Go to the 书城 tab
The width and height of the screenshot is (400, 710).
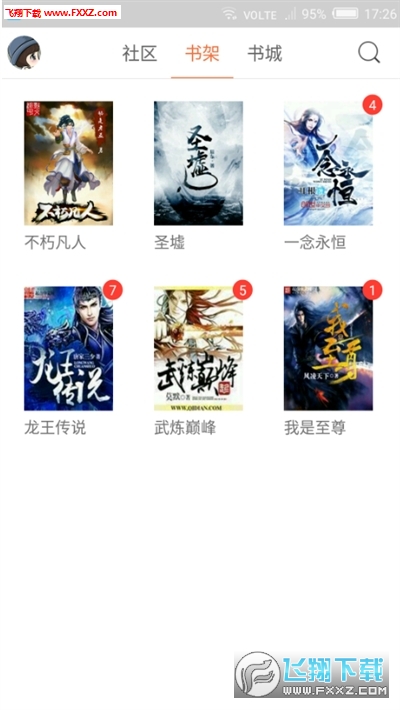pos(265,53)
